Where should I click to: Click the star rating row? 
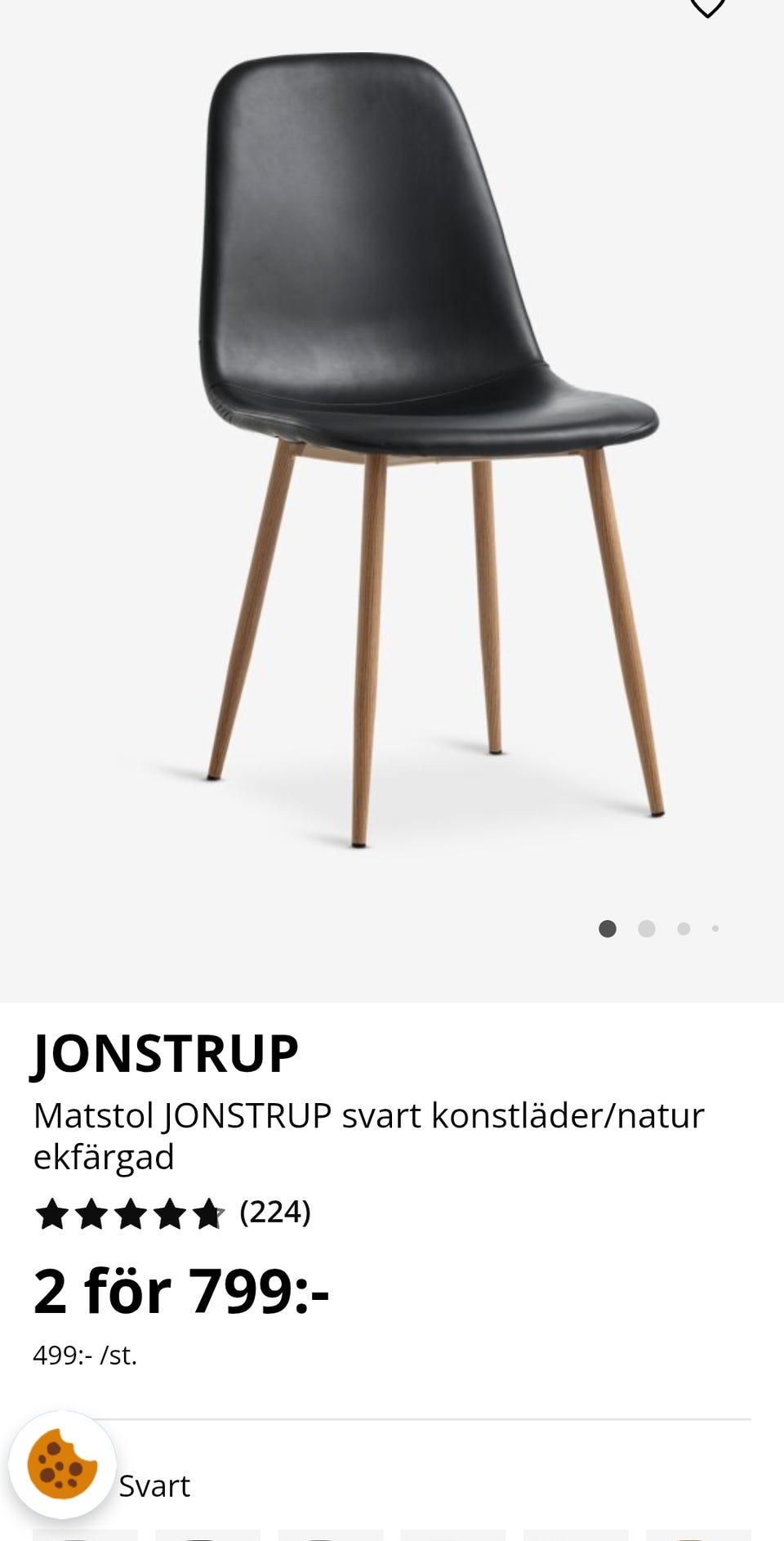pos(129,1215)
